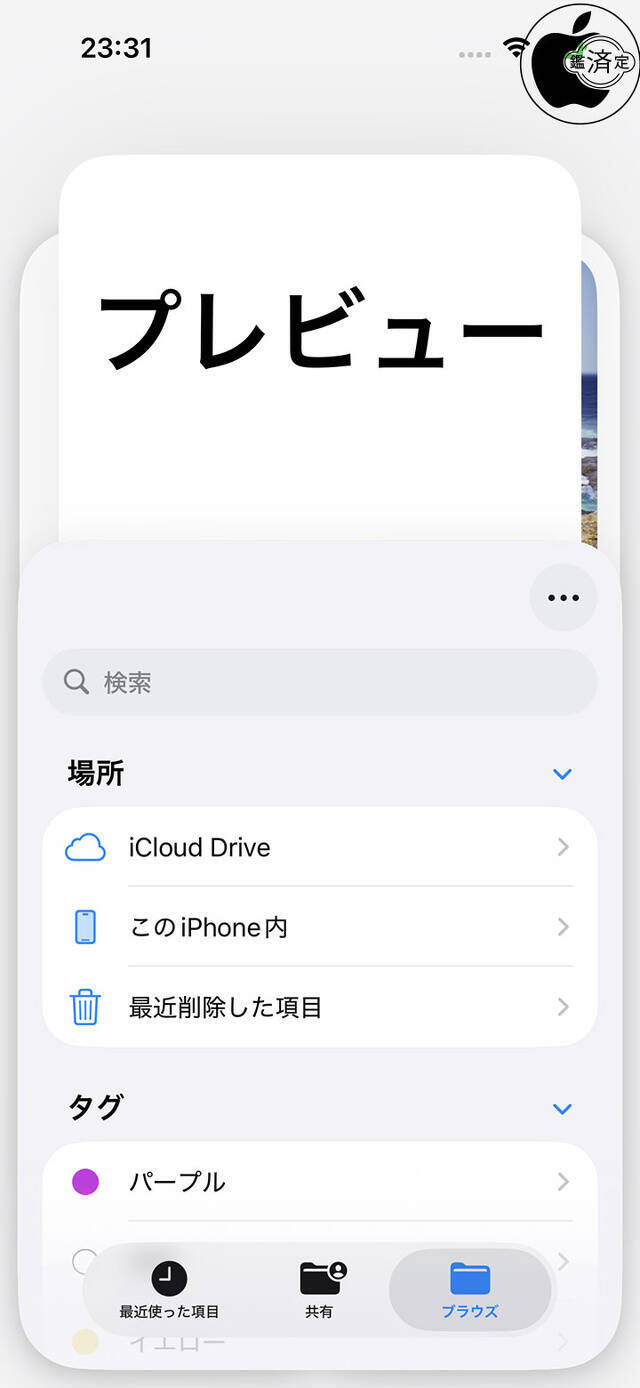640x1388 pixels.
Task: Collapse the 場所 section
Action: pyautogui.click(x=562, y=774)
